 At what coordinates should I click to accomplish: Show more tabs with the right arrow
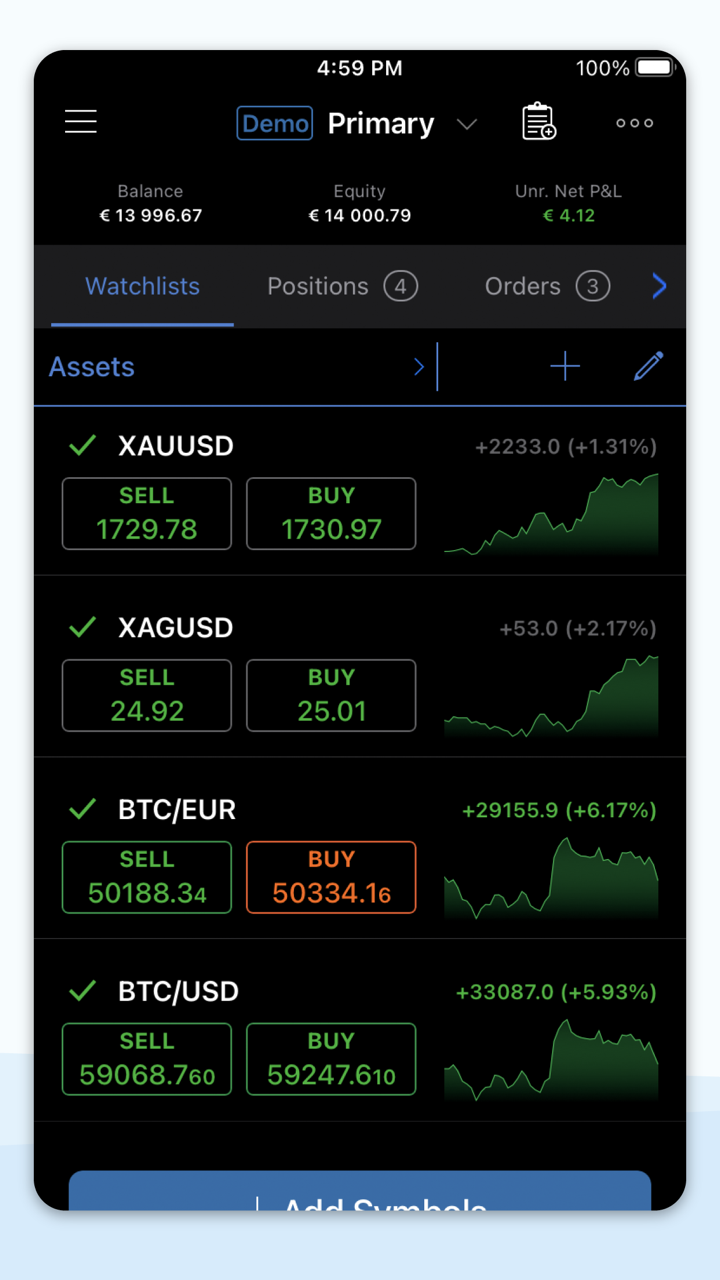coord(659,287)
